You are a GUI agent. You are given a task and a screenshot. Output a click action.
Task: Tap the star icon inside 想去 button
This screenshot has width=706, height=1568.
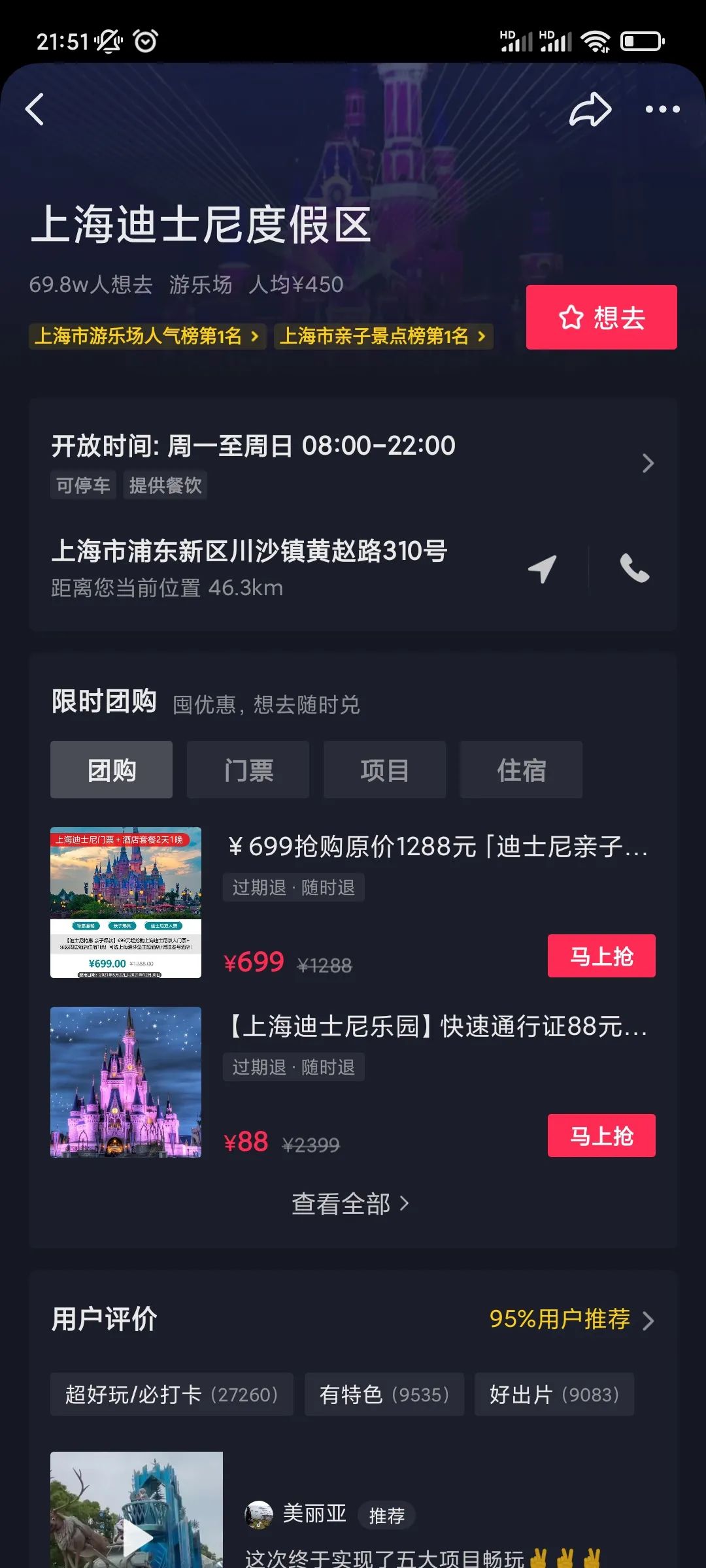click(570, 318)
